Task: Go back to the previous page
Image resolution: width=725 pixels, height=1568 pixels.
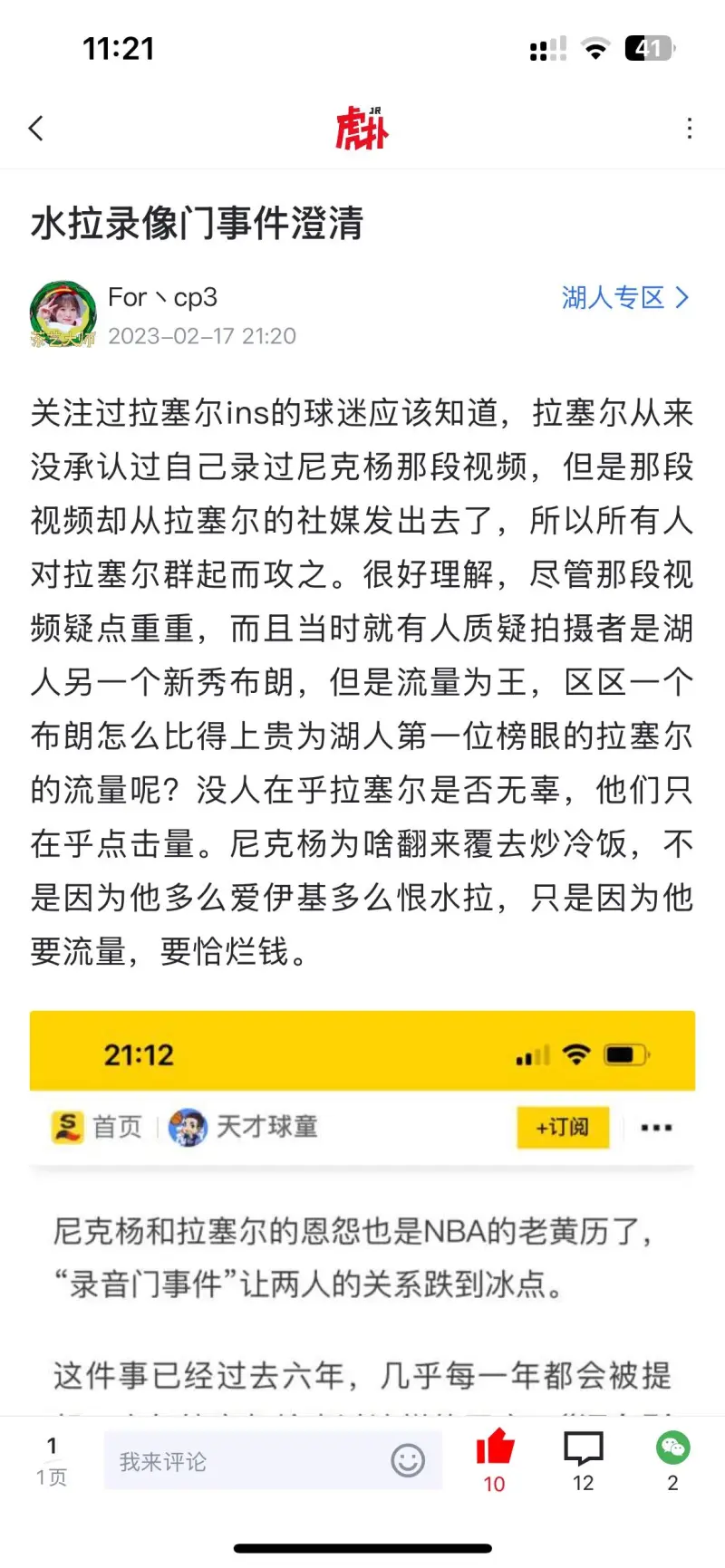Action: pos(36,129)
